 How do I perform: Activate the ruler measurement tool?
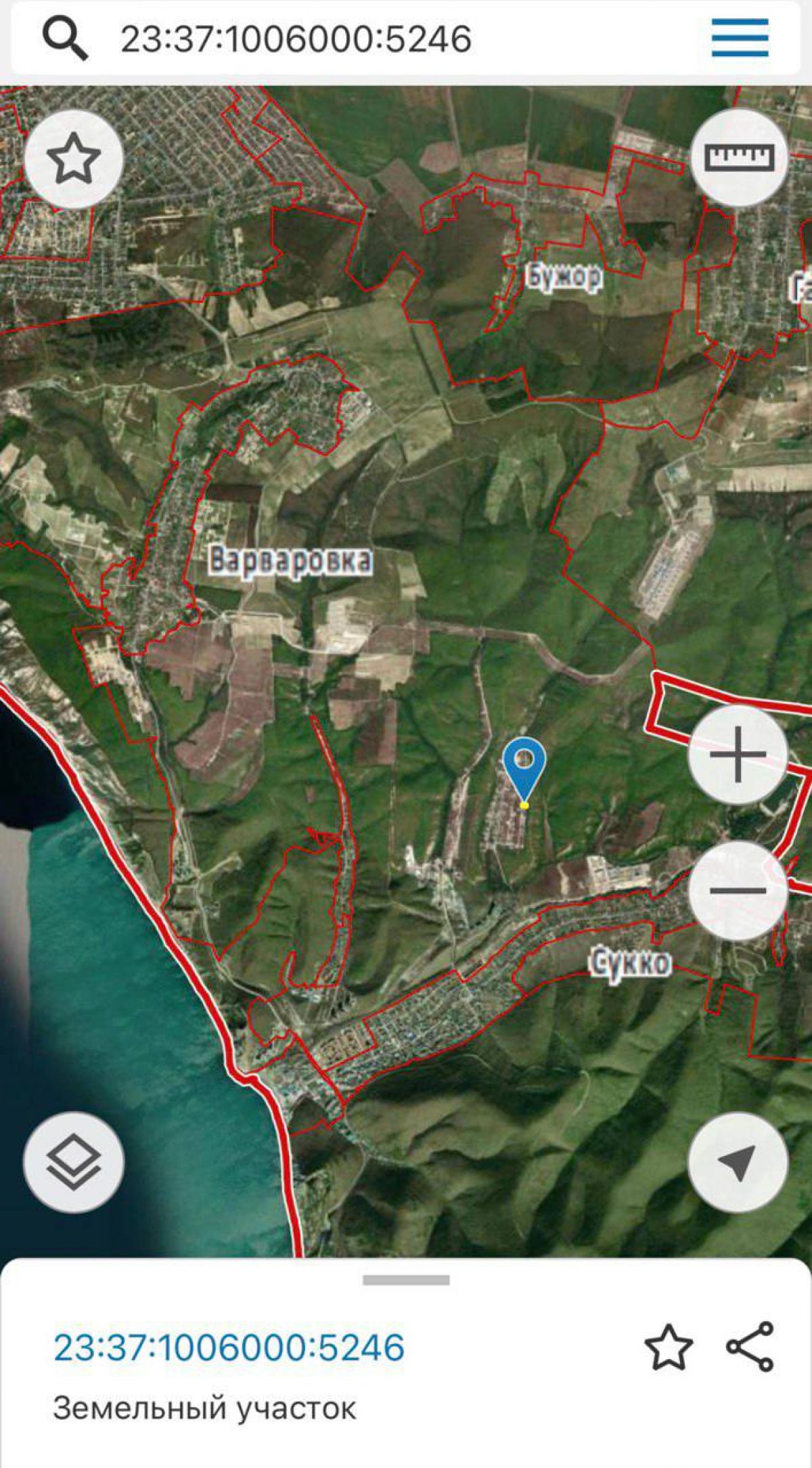739,157
